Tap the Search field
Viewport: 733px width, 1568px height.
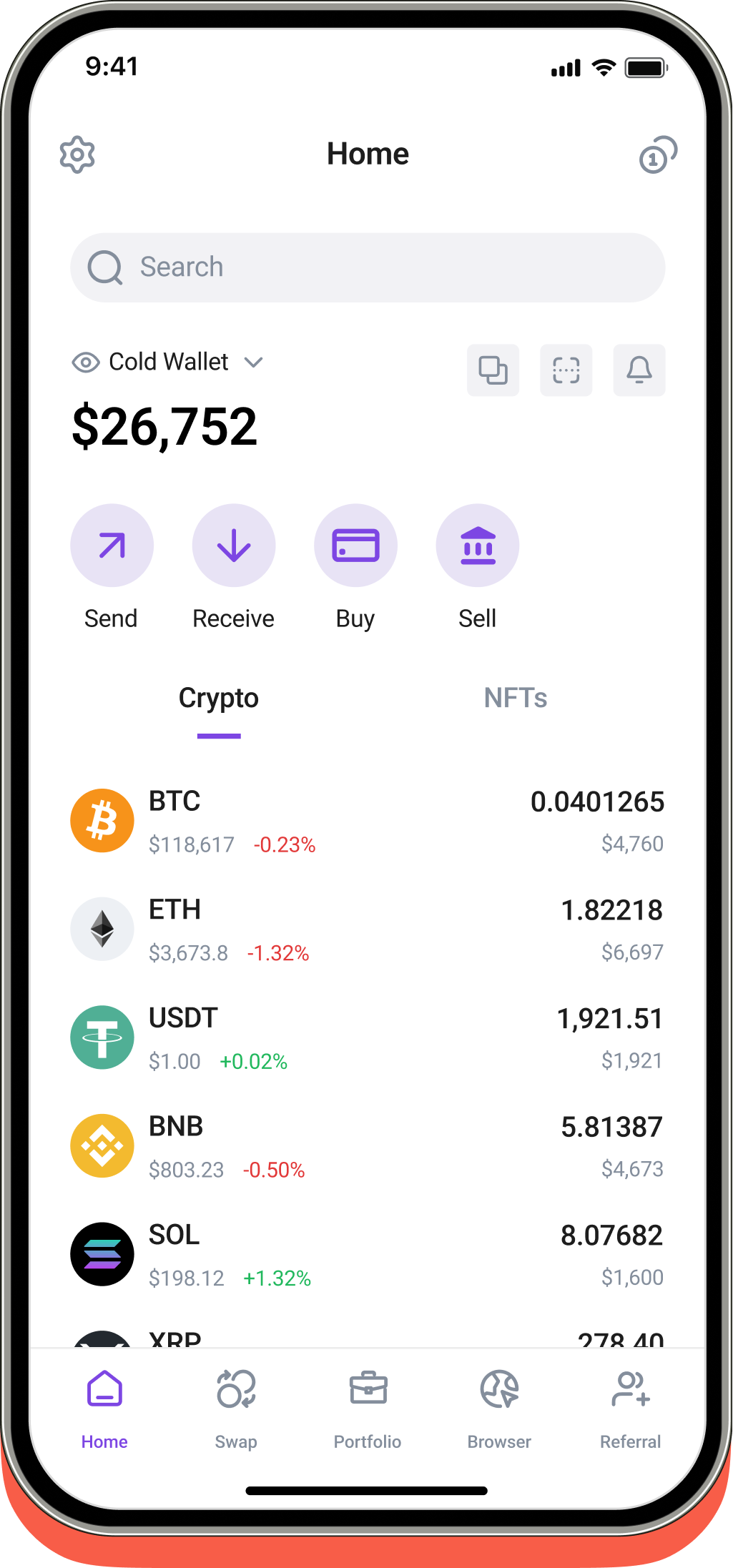click(x=368, y=267)
